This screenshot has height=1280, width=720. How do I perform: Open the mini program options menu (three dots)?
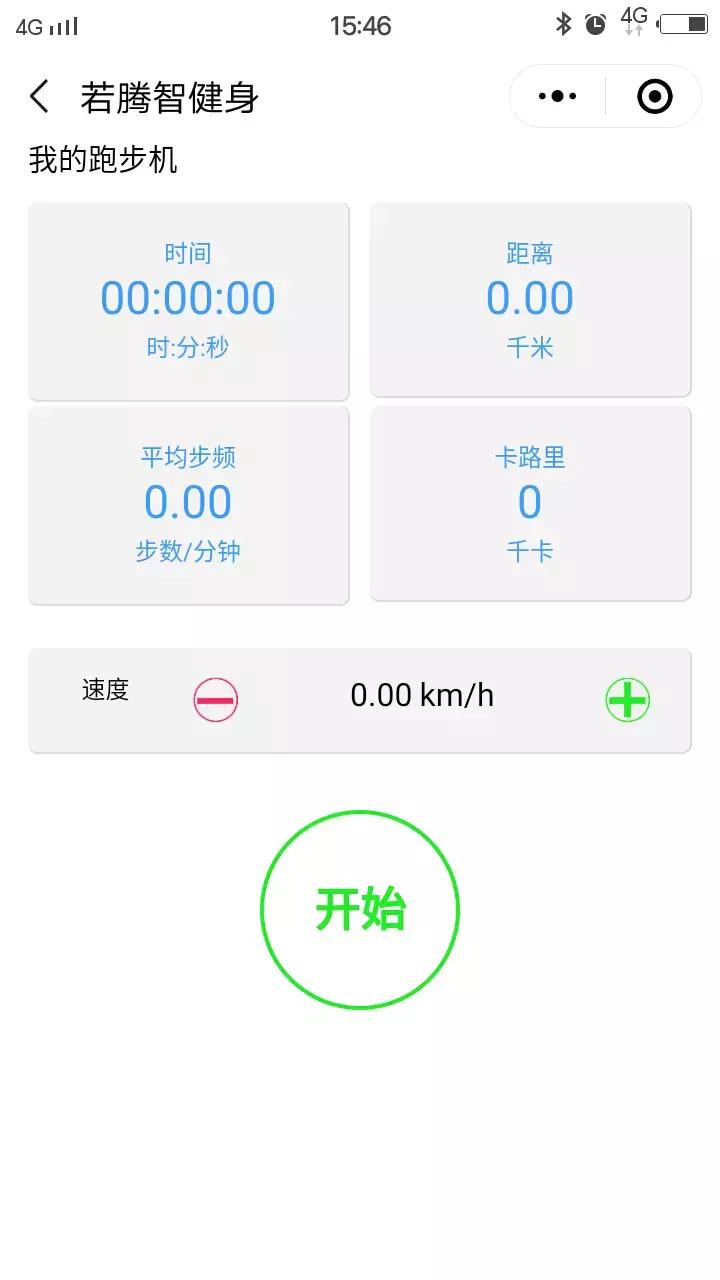pyautogui.click(x=557, y=95)
